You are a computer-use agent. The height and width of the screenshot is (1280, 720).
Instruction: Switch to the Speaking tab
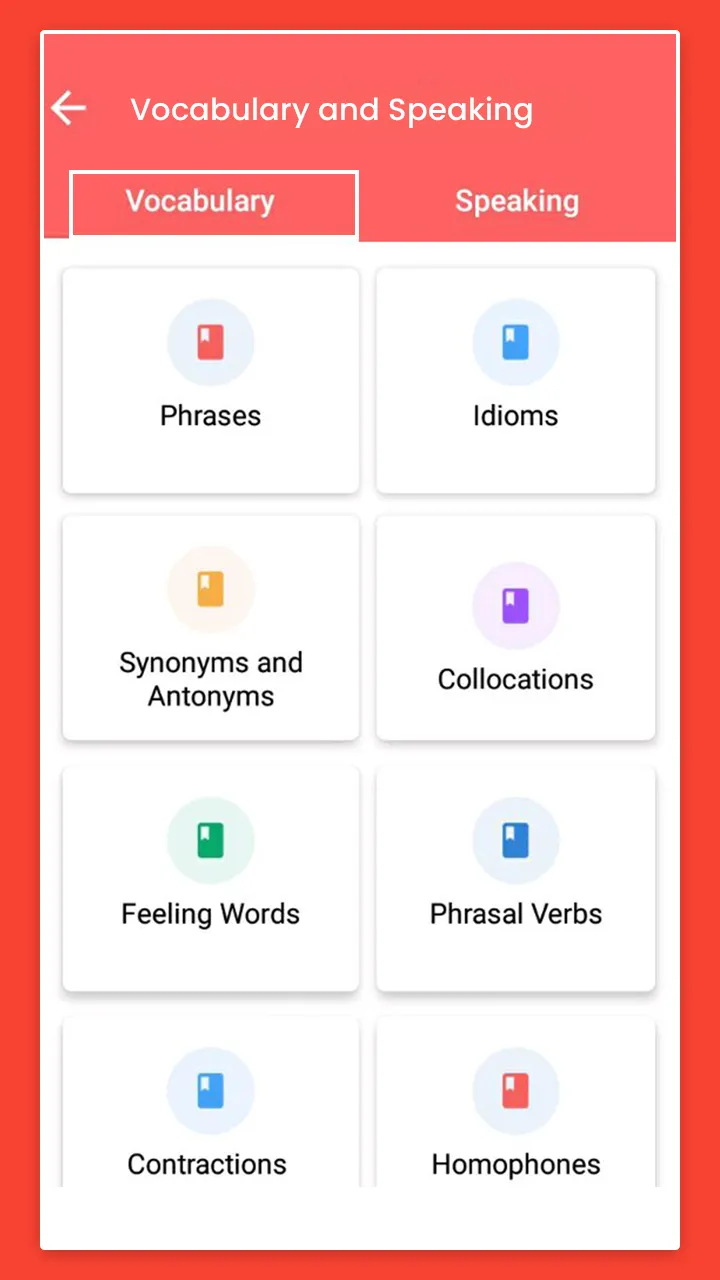(517, 202)
